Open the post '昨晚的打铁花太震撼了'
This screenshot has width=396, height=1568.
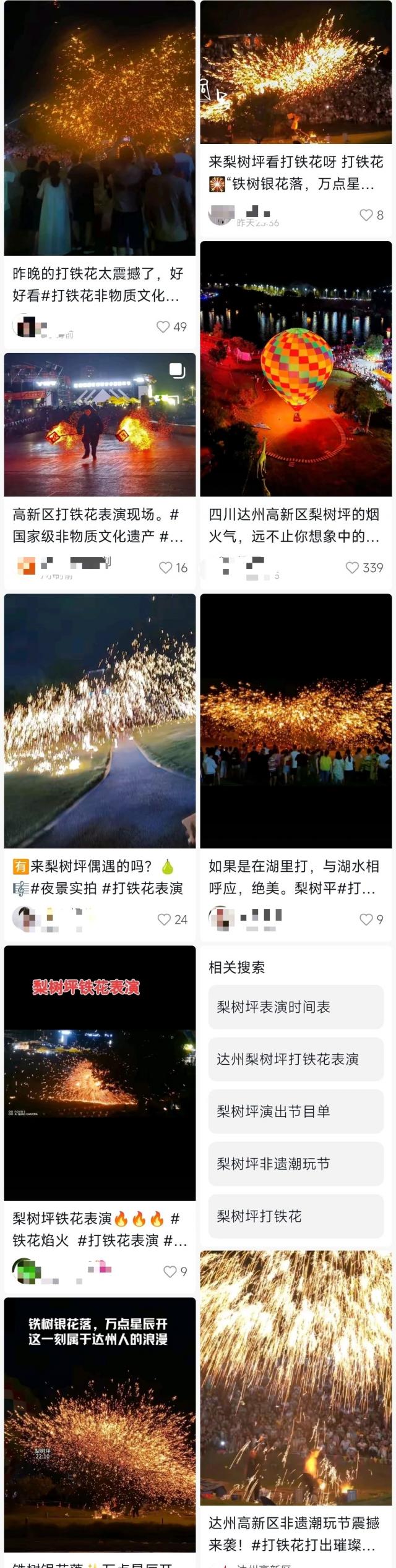(x=100, y=129)
